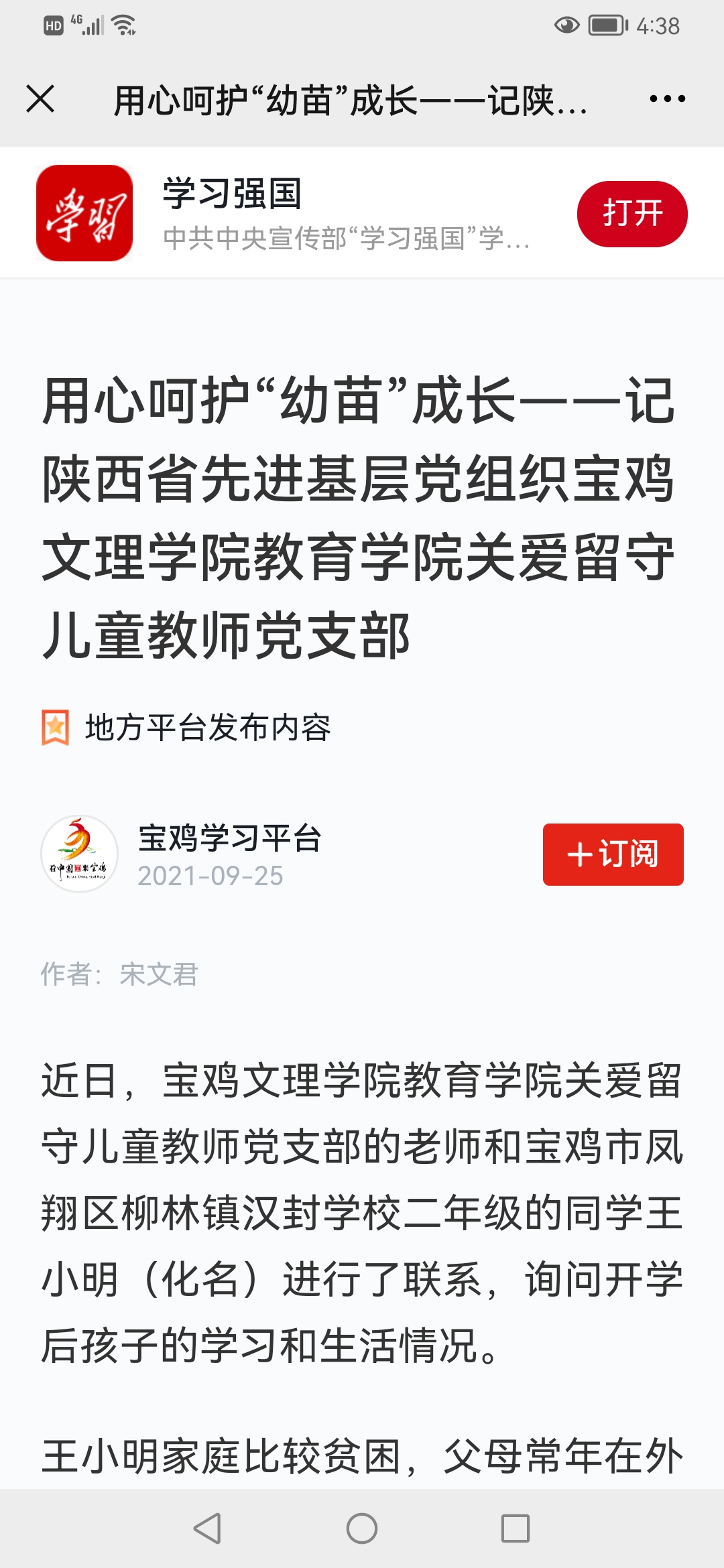This screenshot has height=1568, width=724.
Task: Go to the system home screen
Action: 362,1528
